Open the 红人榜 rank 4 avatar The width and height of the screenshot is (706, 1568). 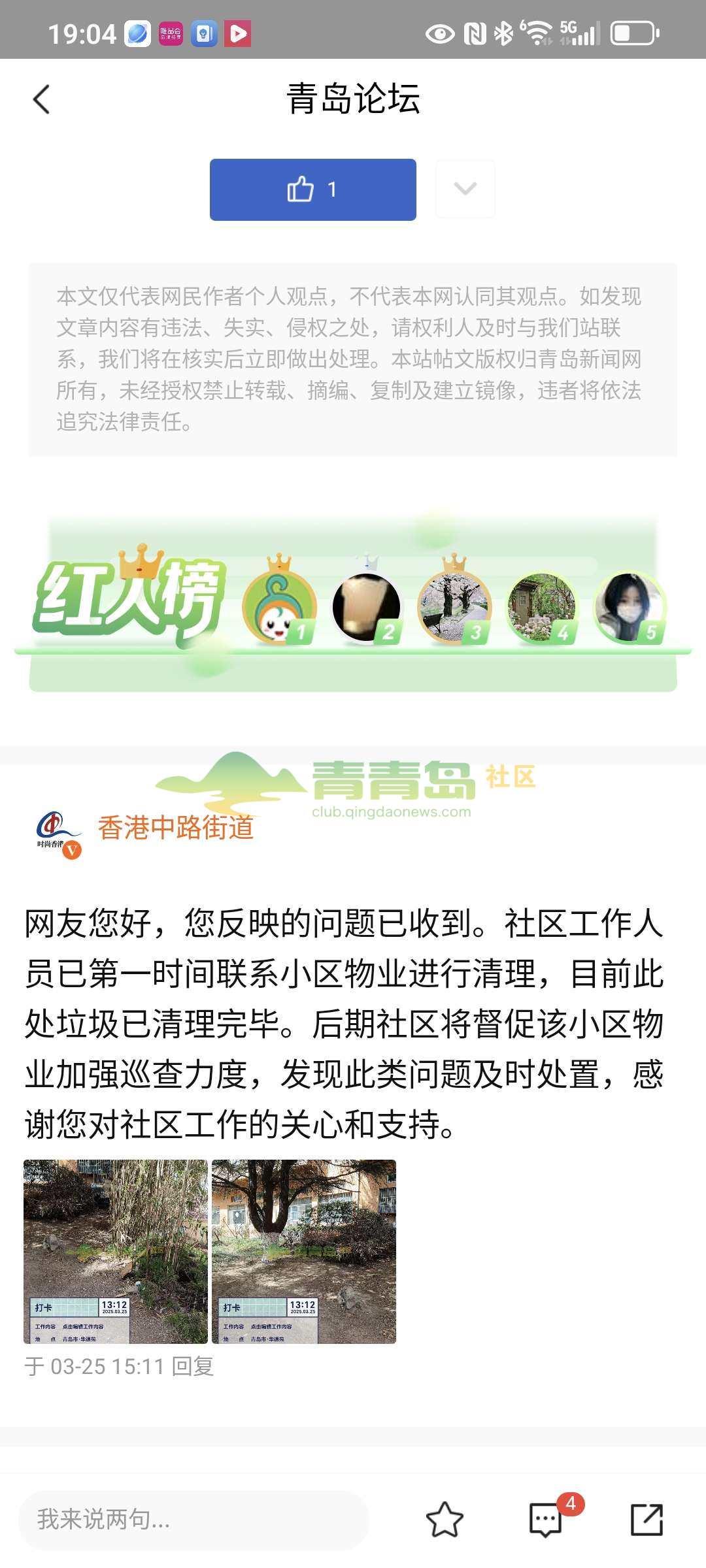click(x=542, y=608)
